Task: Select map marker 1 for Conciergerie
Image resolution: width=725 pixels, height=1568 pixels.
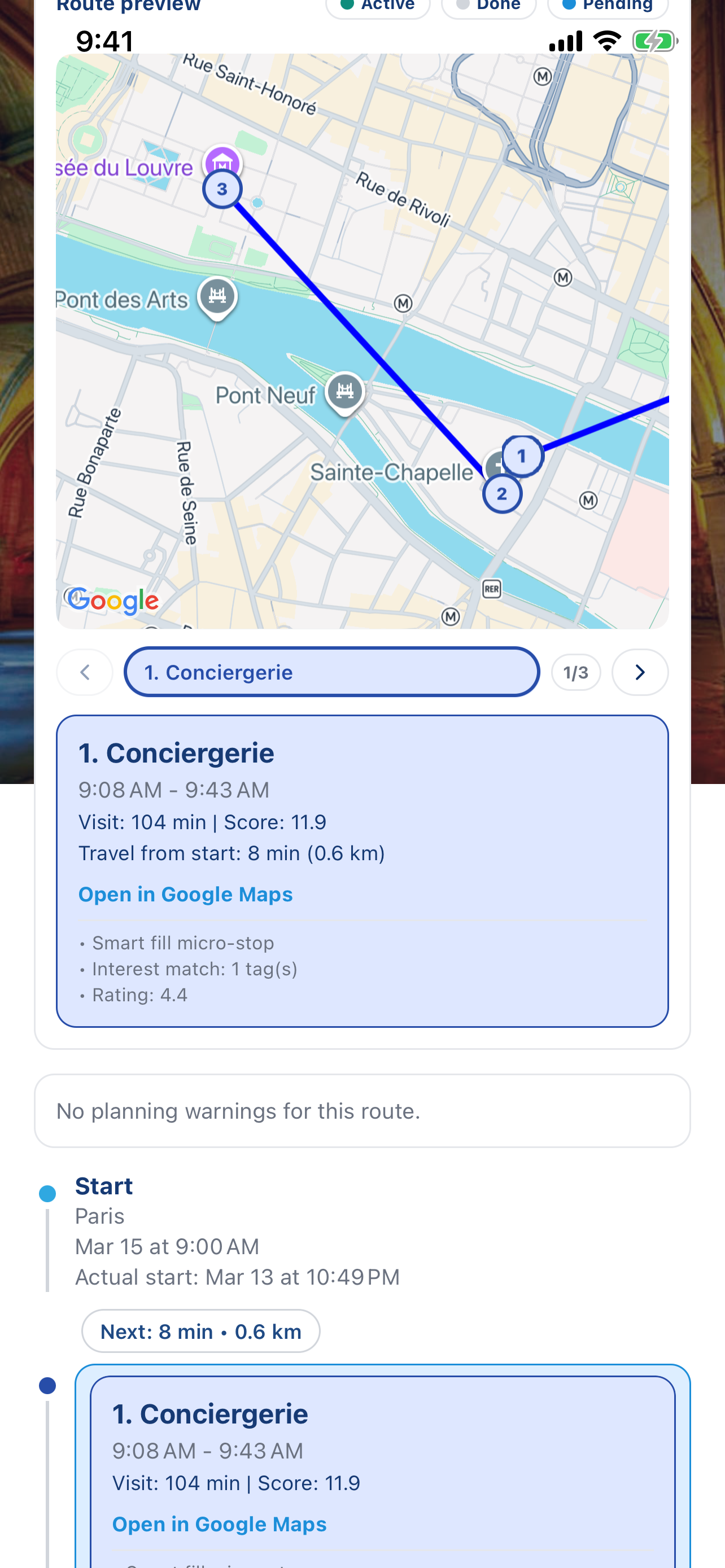Action: (x=522, y=457)
